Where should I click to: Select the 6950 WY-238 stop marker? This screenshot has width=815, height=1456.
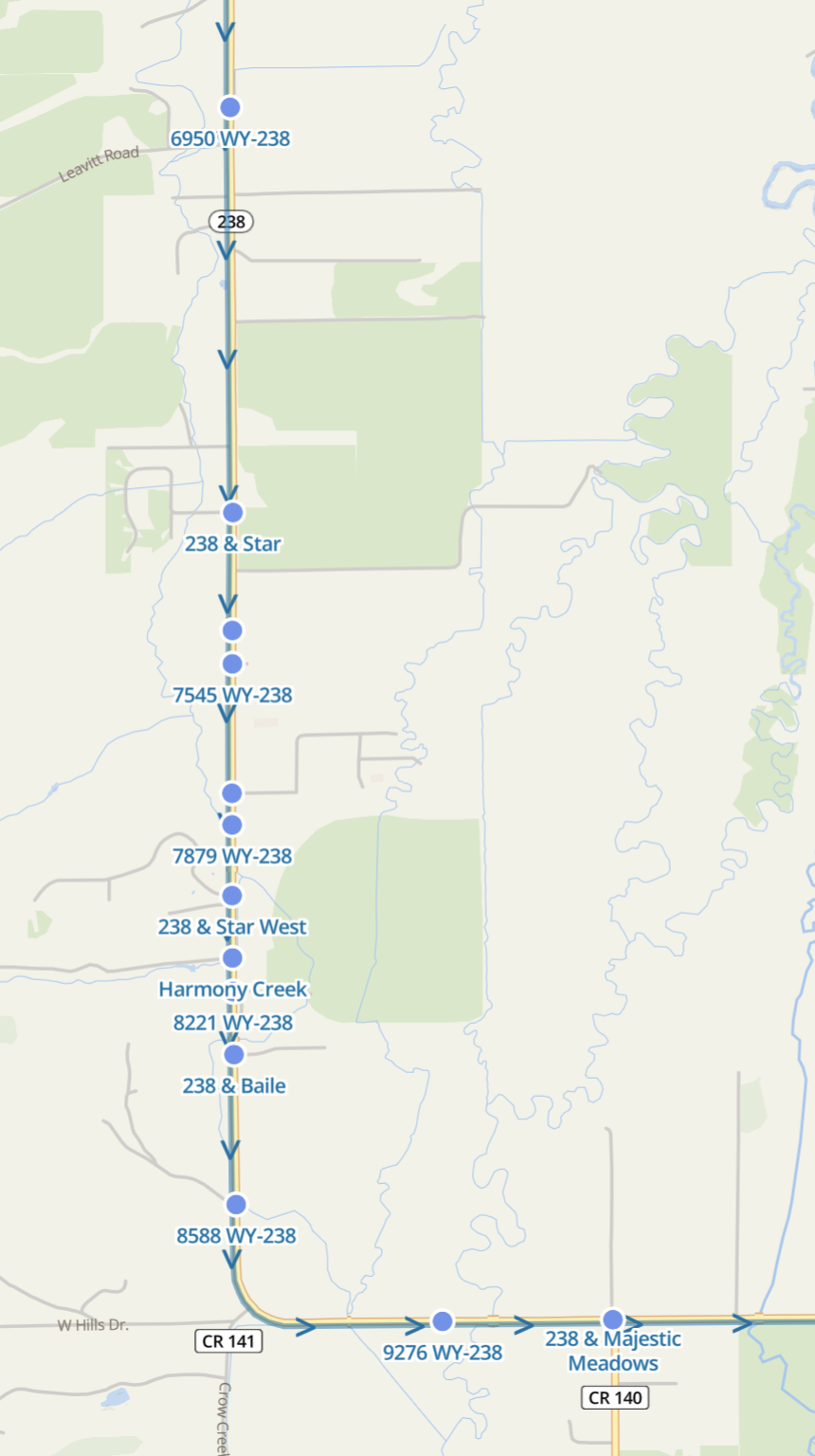tap(229, 107)
